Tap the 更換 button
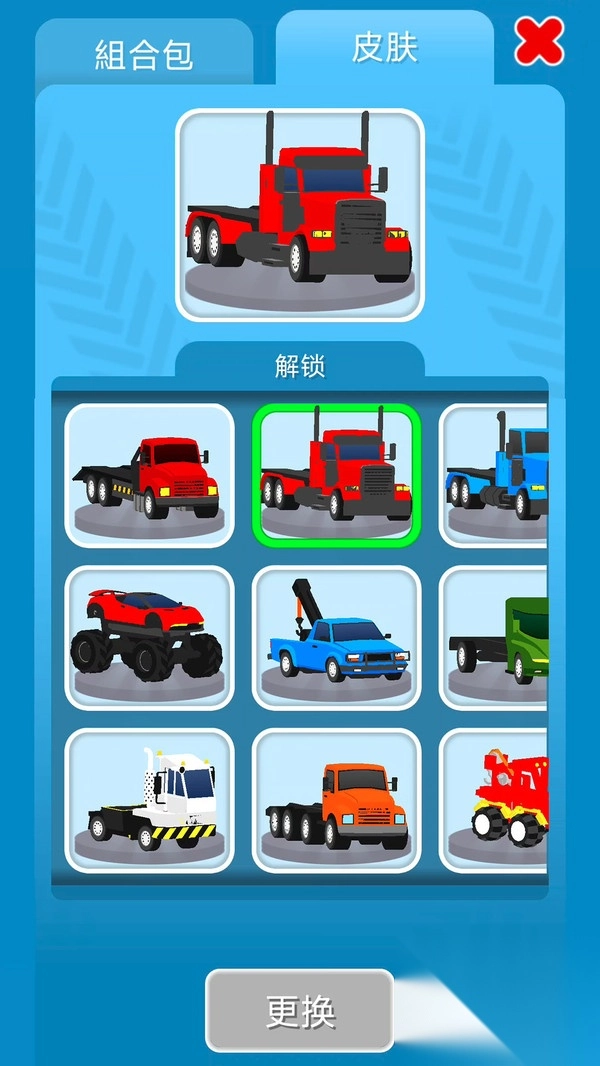The width and height of the screenshot is (600, 1066). pyautogui.click(x=300, y=1011)
